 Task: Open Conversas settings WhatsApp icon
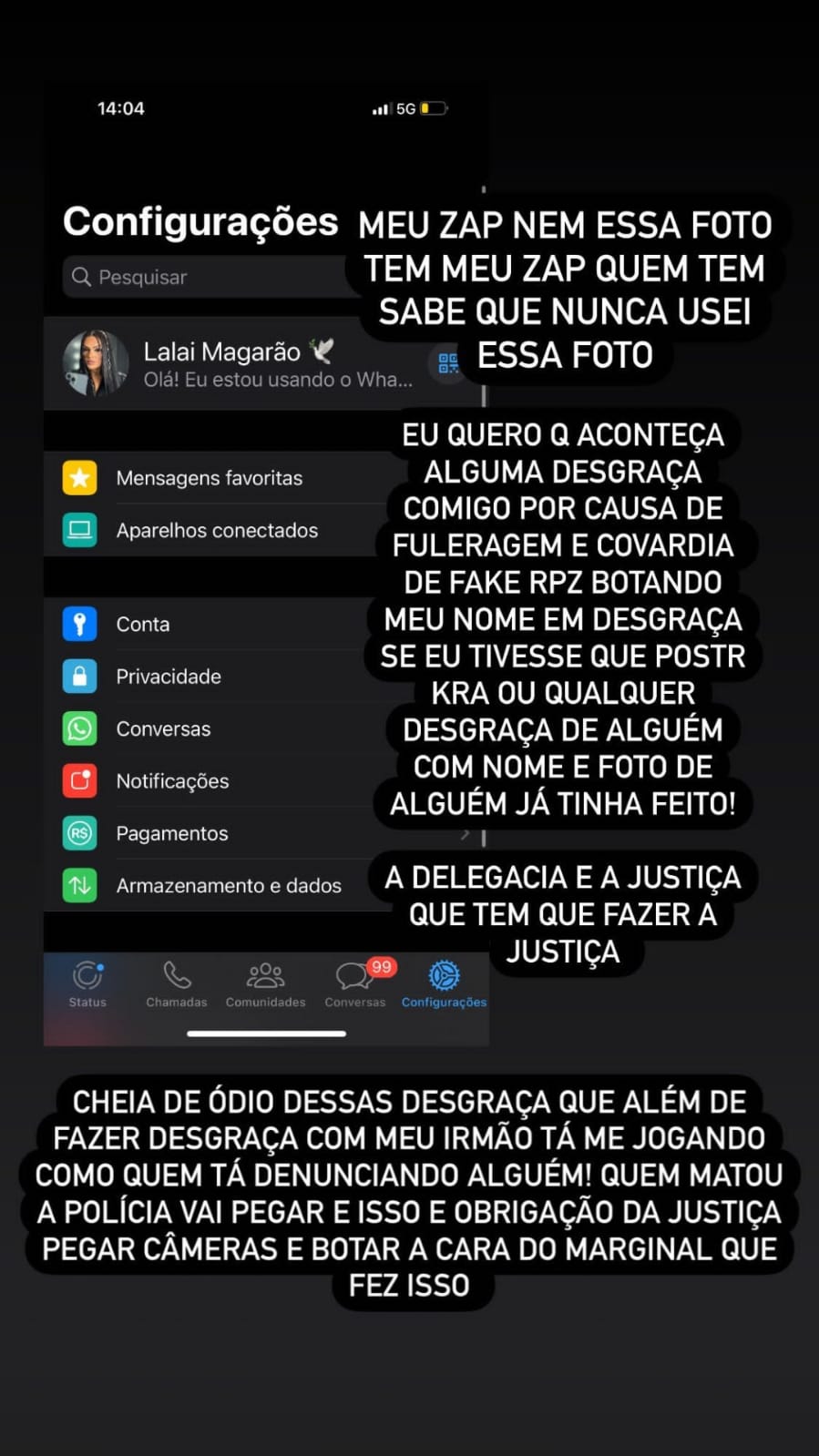click(80, 728)
